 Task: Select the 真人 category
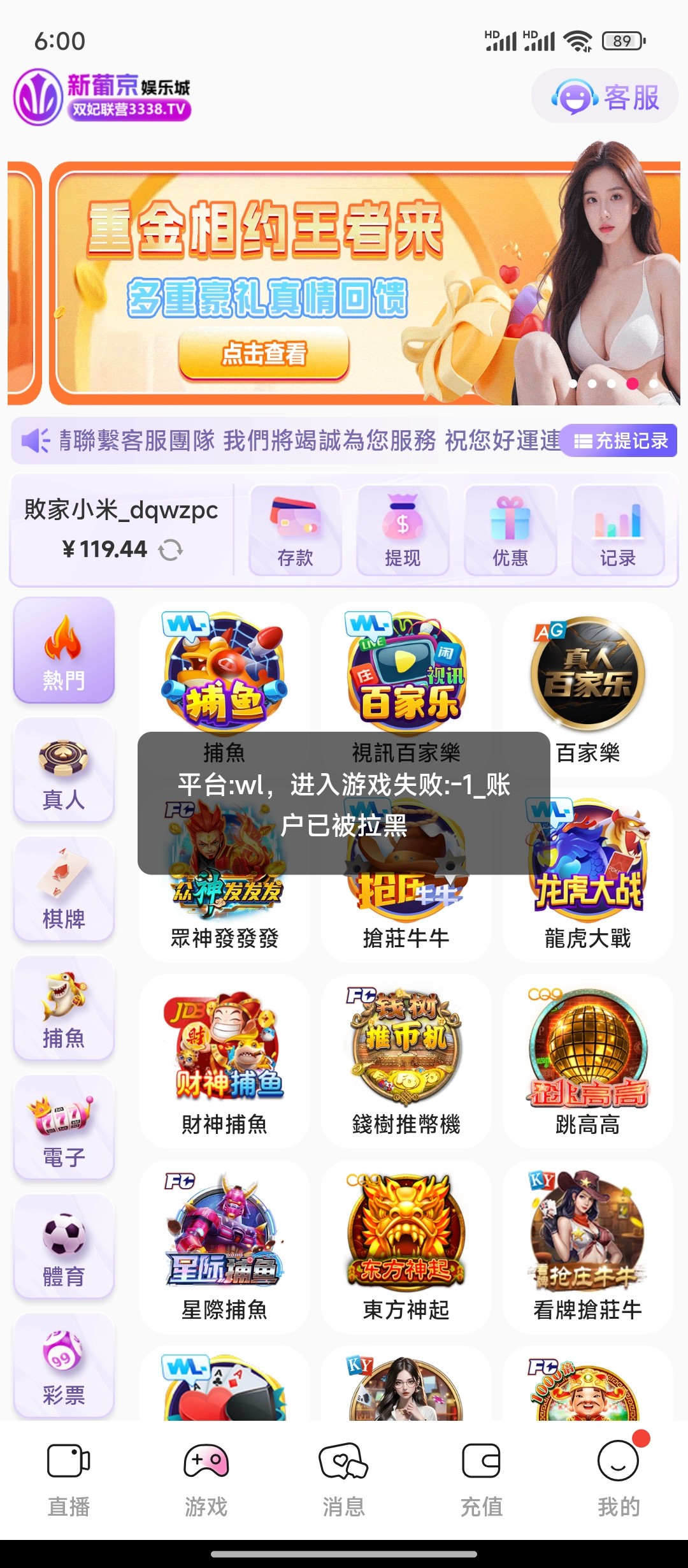pyautogui.click(x=64, y=770)
